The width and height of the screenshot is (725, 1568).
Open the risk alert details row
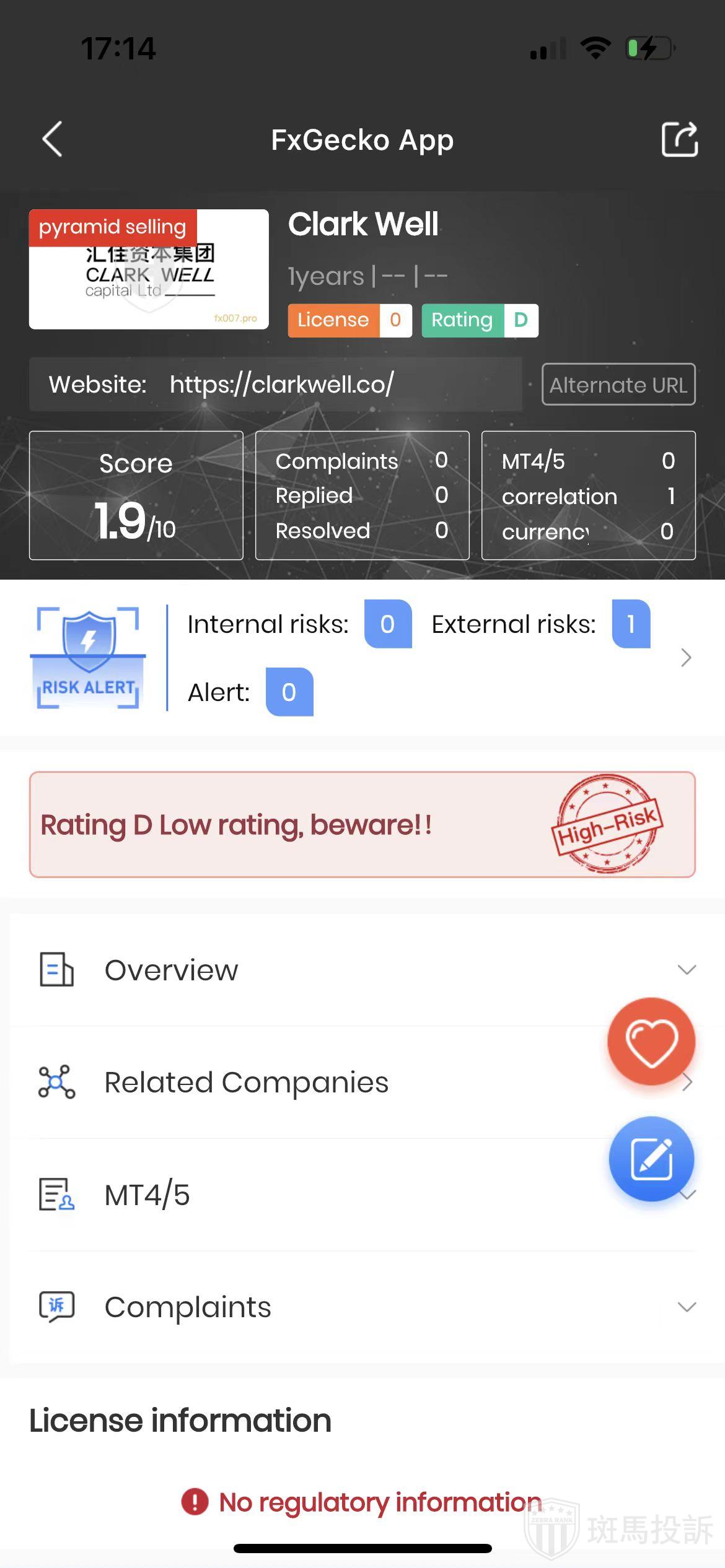coord(685,658)
